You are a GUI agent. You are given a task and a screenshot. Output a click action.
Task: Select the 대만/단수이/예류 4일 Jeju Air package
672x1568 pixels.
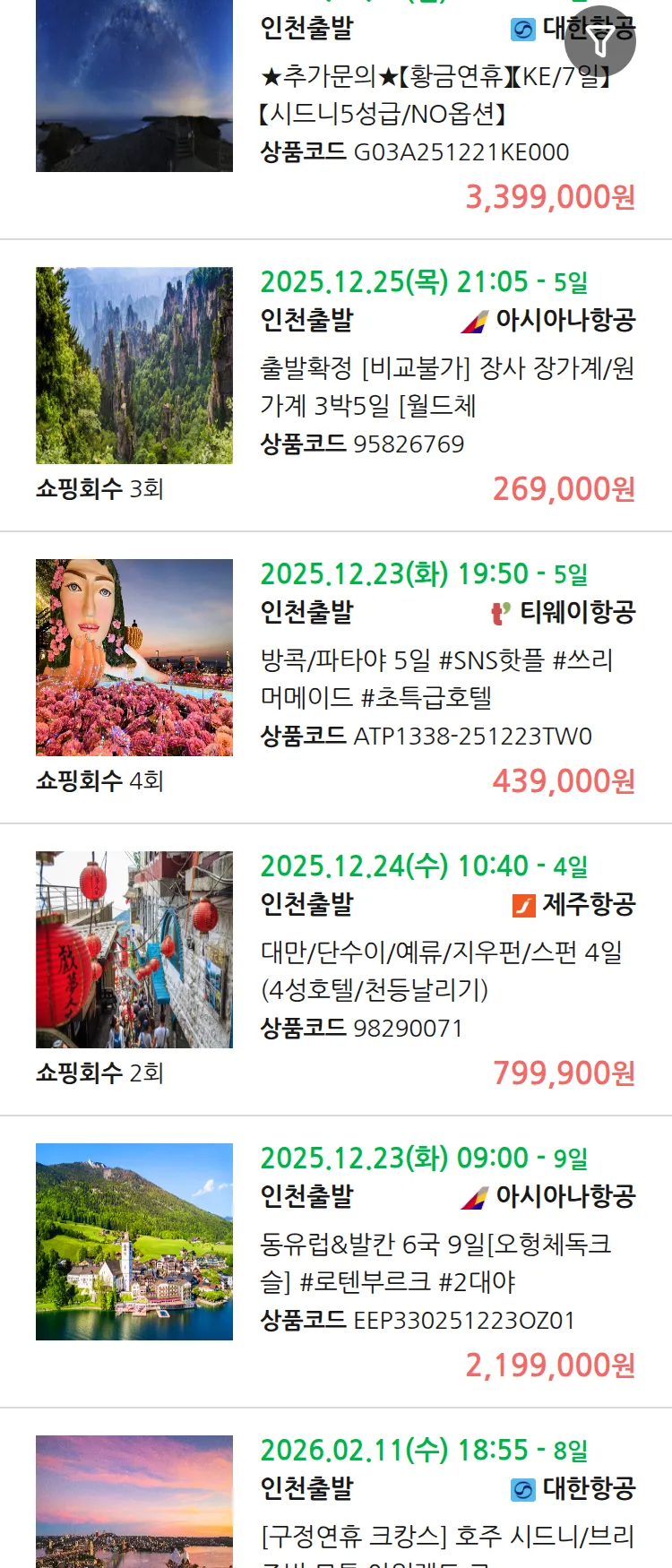[x=441, y=970]
